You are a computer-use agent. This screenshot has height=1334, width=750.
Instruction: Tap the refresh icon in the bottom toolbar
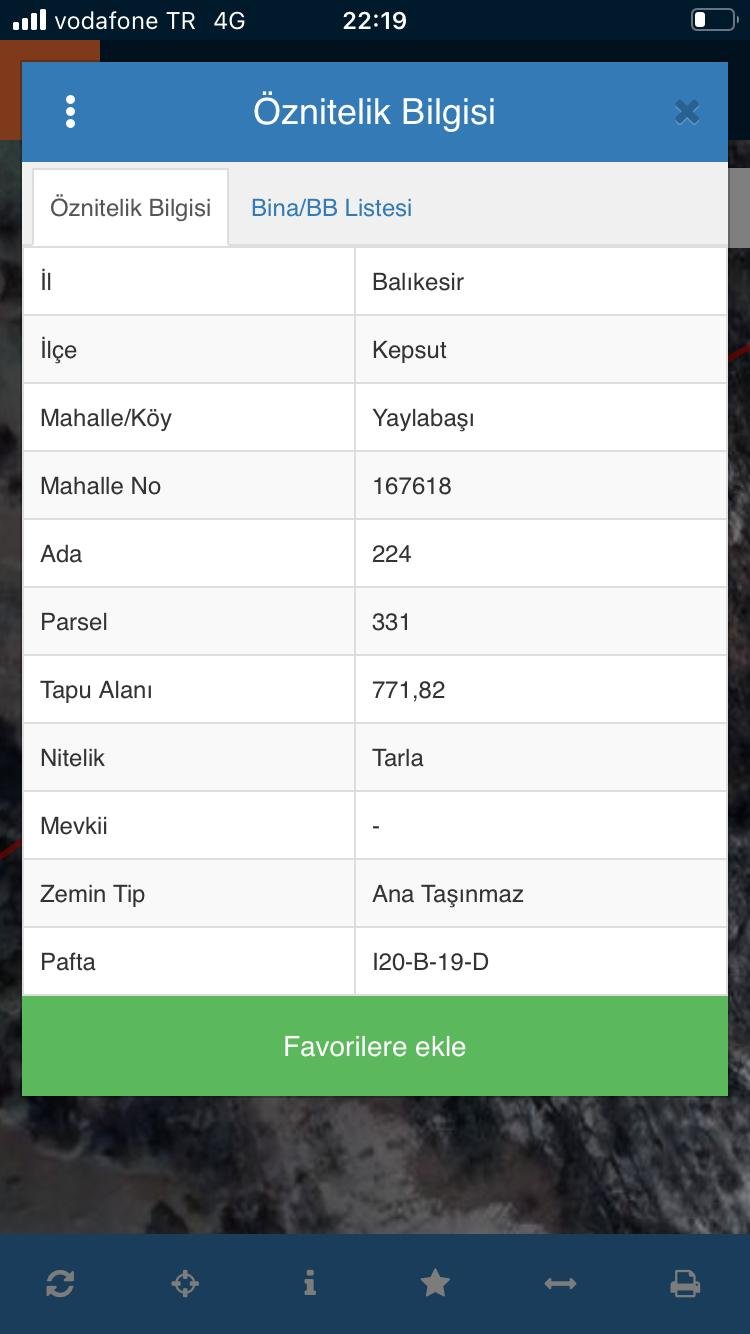60,1283
